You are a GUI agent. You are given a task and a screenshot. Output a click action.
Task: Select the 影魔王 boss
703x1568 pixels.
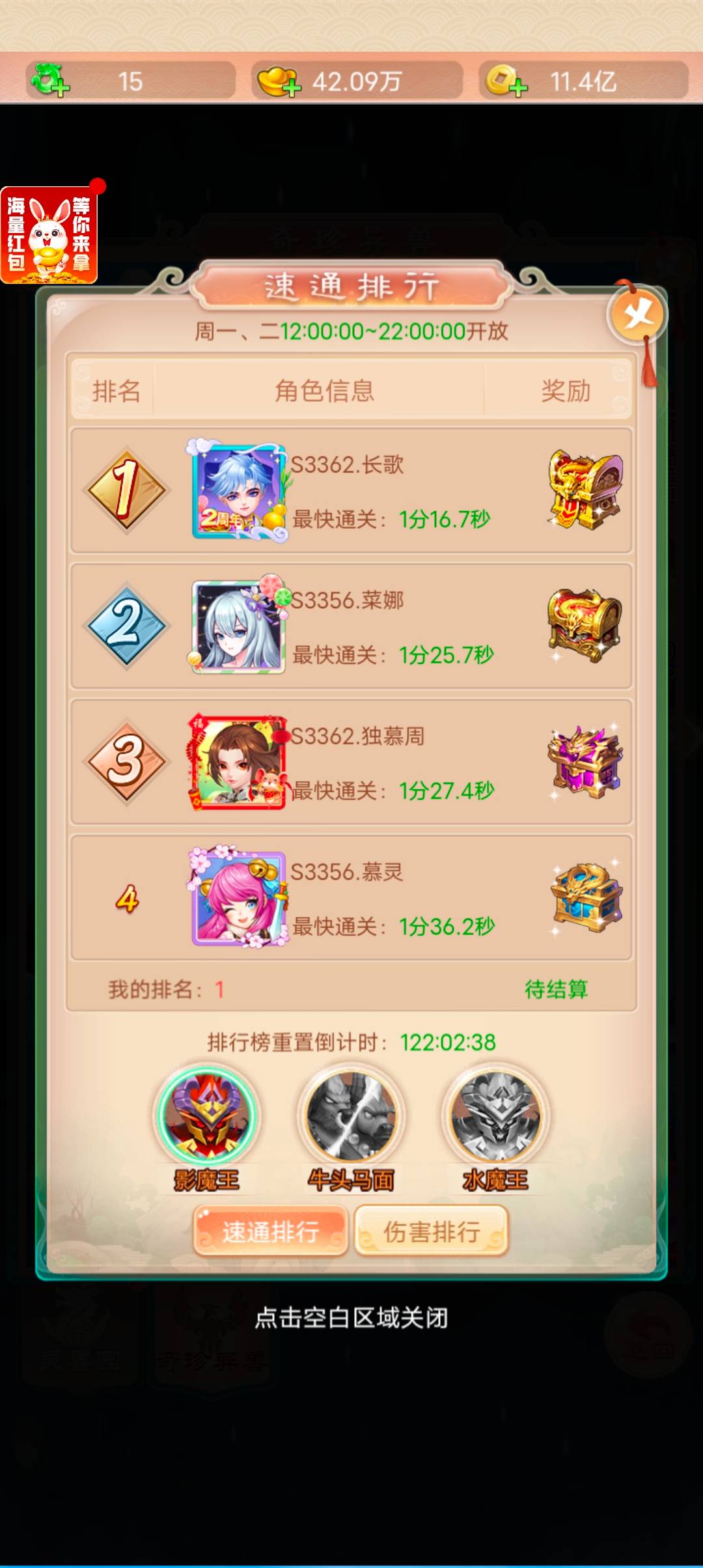coord(207,1116)
